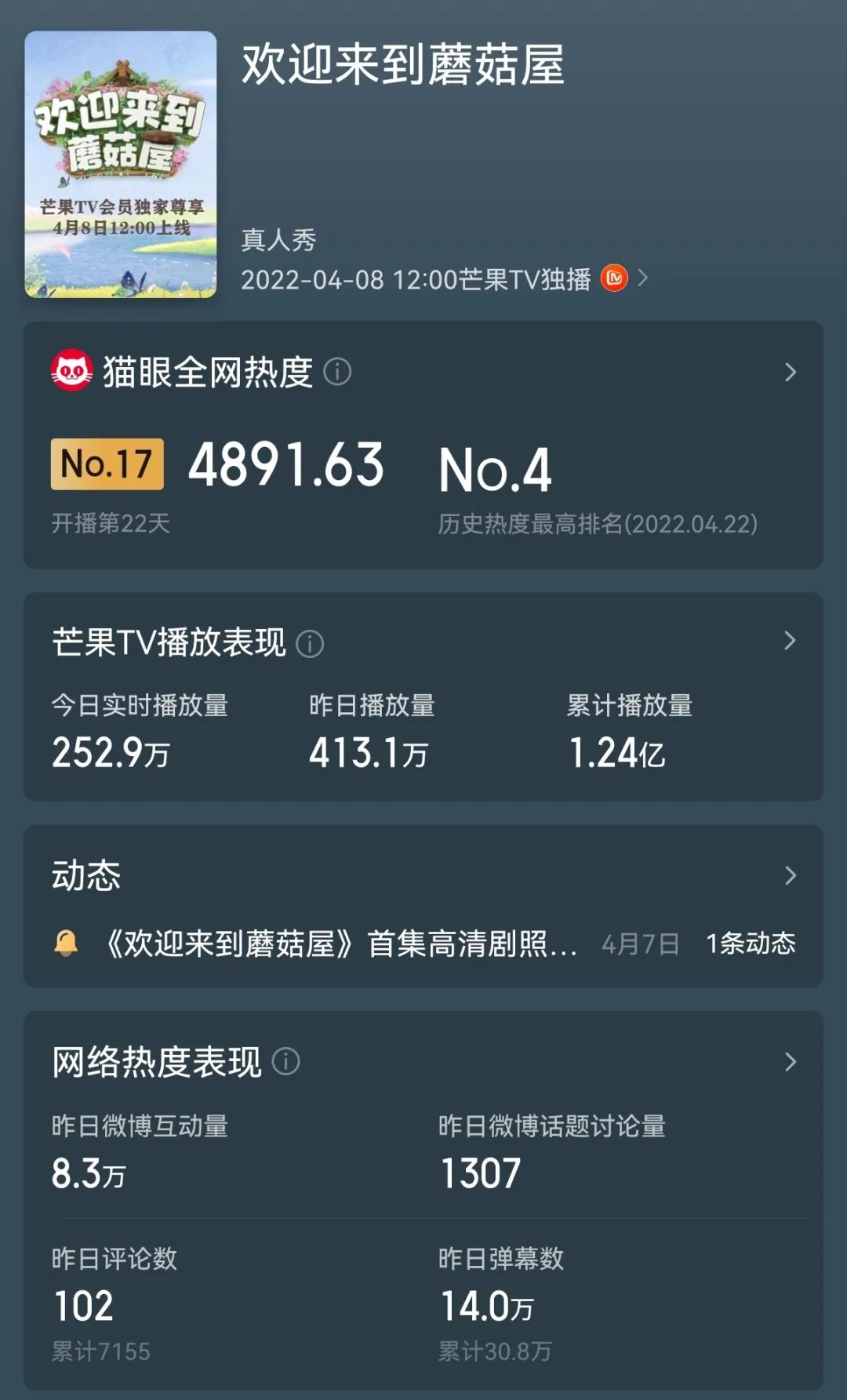This screenshot has height=1400, width=847.
Task: Click chevron after 芒果TV独播 text
Action: tap(645, 279)
